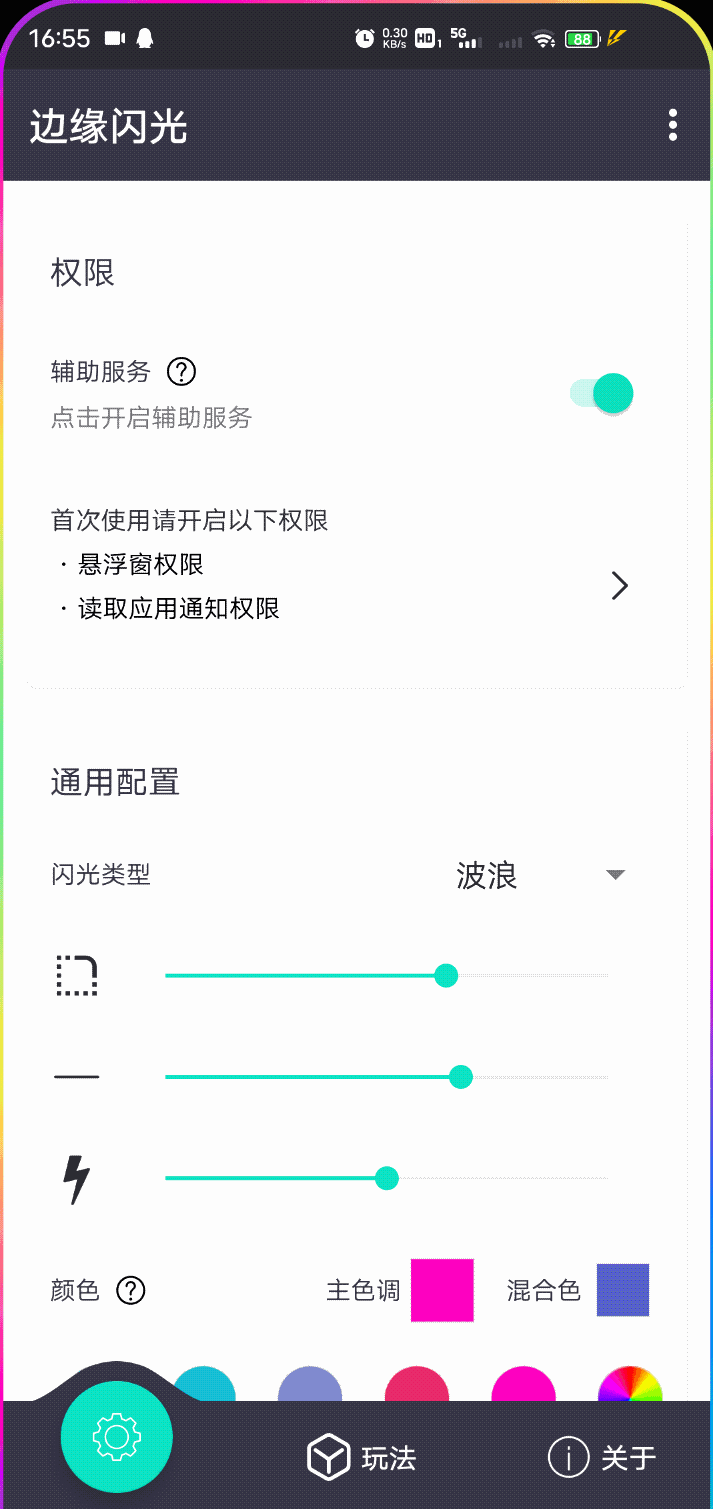Screen dimensions: 713x1509
Task: Switch to the 玩法 tab
Action: click(x=362, y=1458)
